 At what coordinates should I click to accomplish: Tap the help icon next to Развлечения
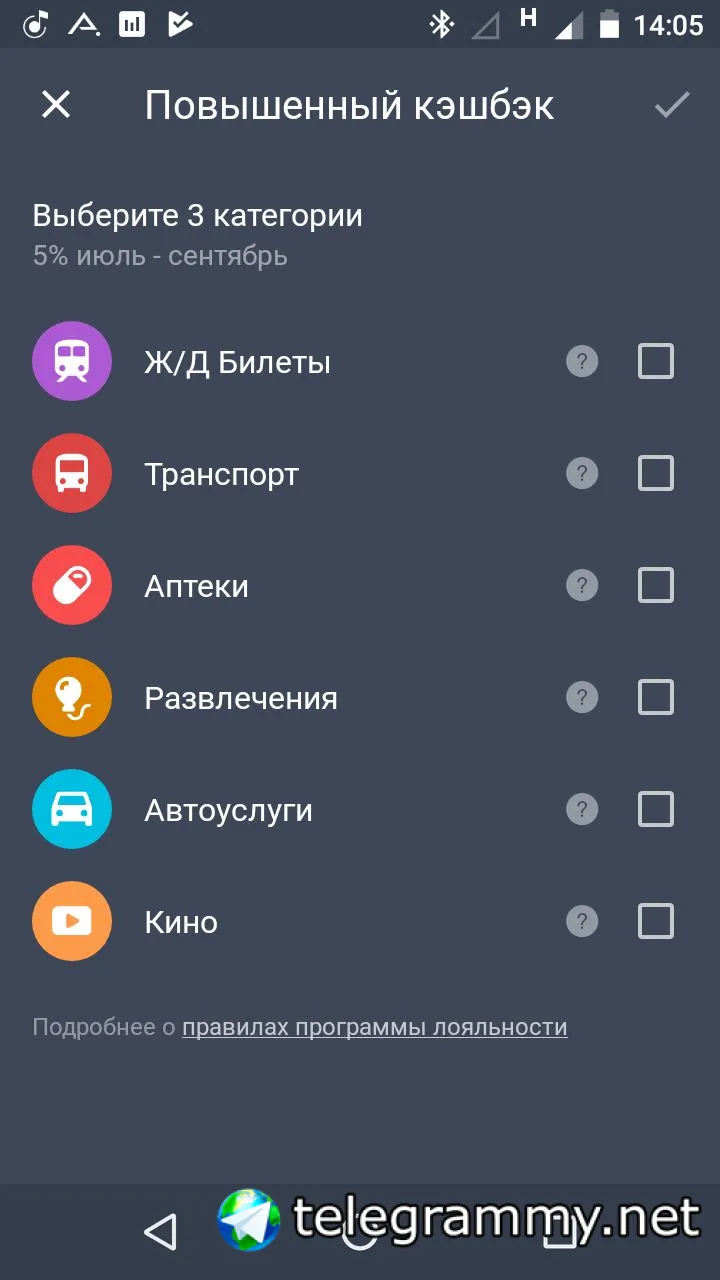click(582, 697)
